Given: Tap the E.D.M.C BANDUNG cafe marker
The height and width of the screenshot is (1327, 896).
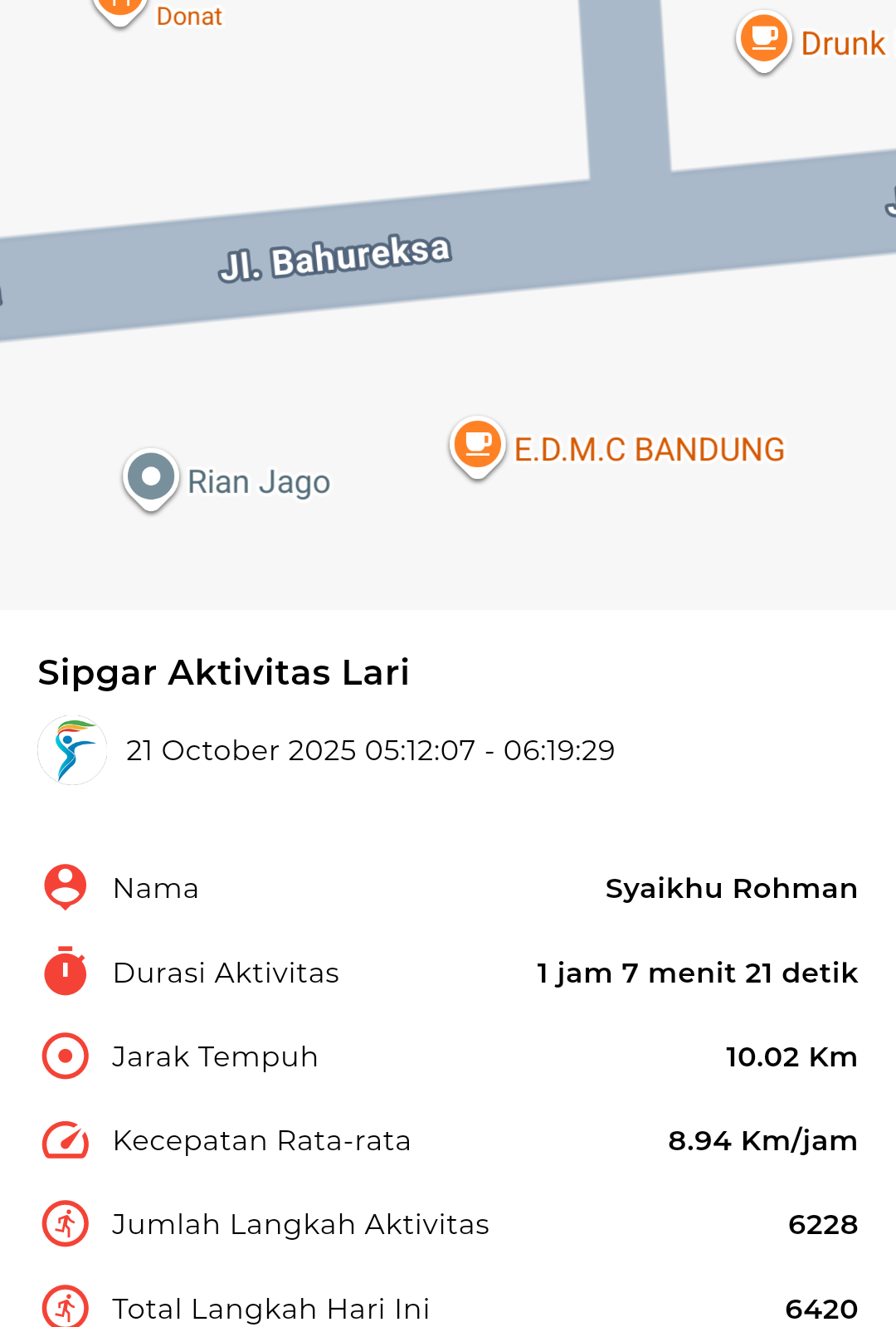Looking at the screenshot, I should click(478, 444).
